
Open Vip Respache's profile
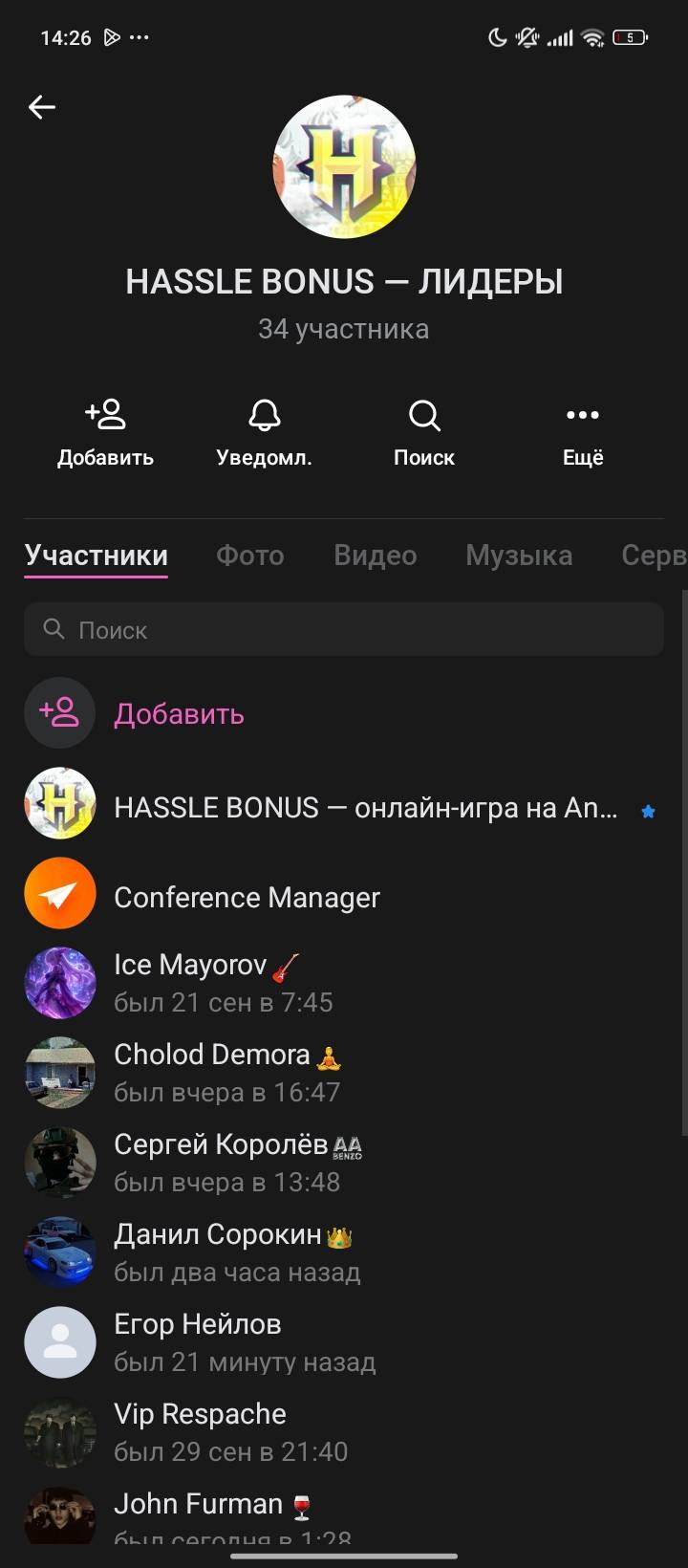tap(229, 1432)
